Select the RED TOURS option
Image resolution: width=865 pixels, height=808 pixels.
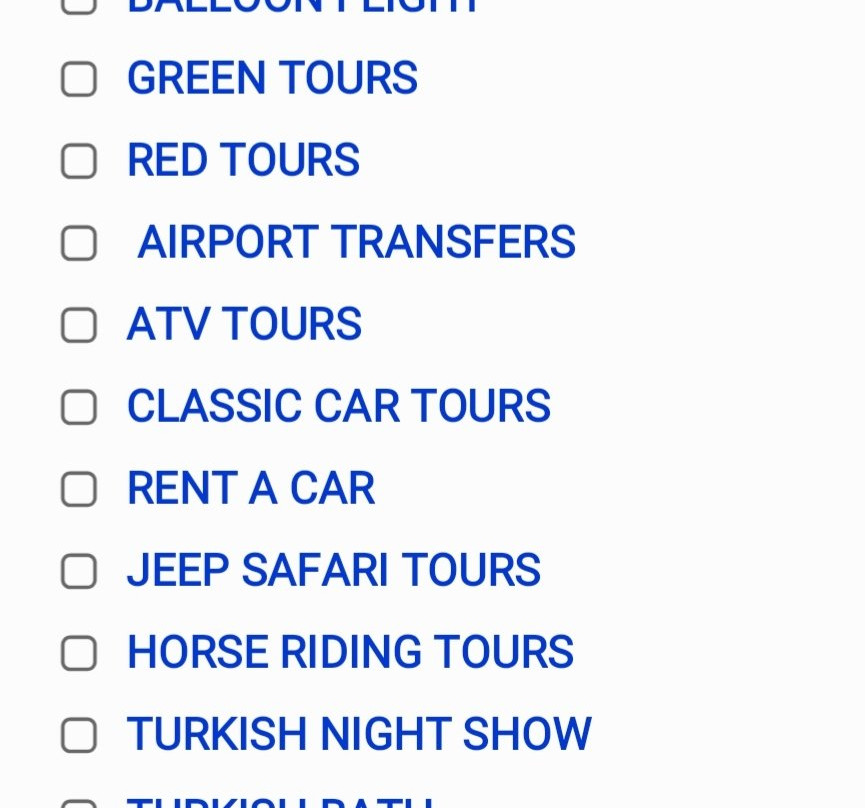(x=79, y=161)
